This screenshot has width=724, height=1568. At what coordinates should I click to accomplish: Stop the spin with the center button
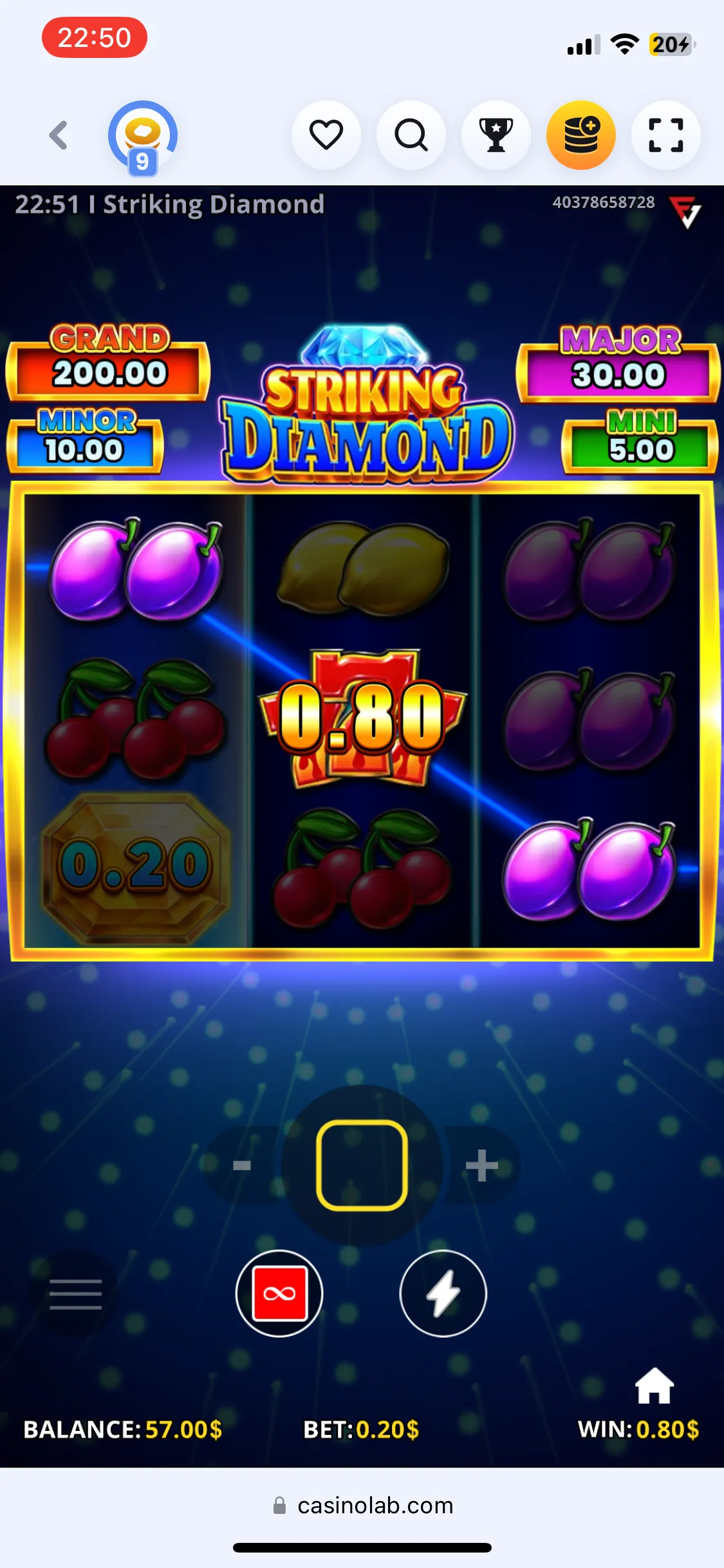click(x=362, y=1165)
